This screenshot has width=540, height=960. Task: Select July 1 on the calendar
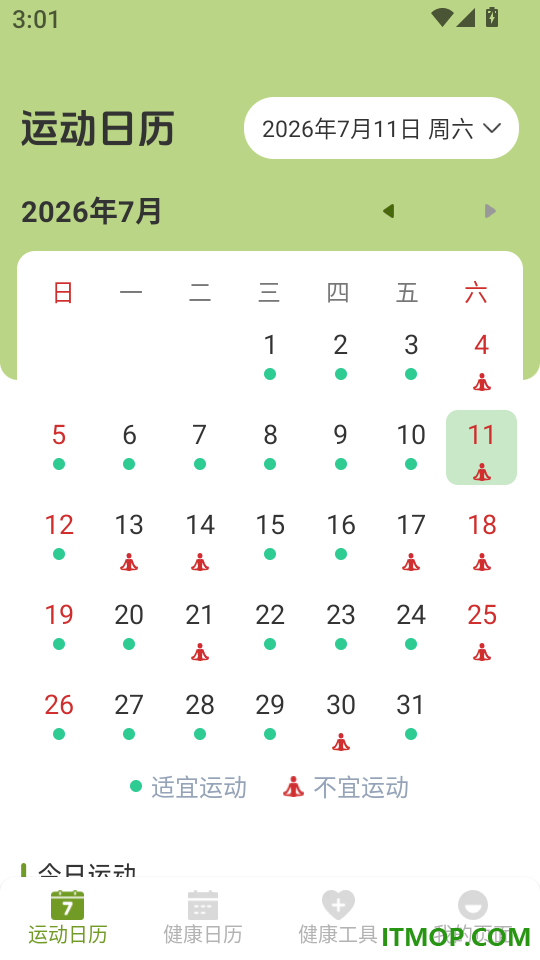click(x=270, y=358)
